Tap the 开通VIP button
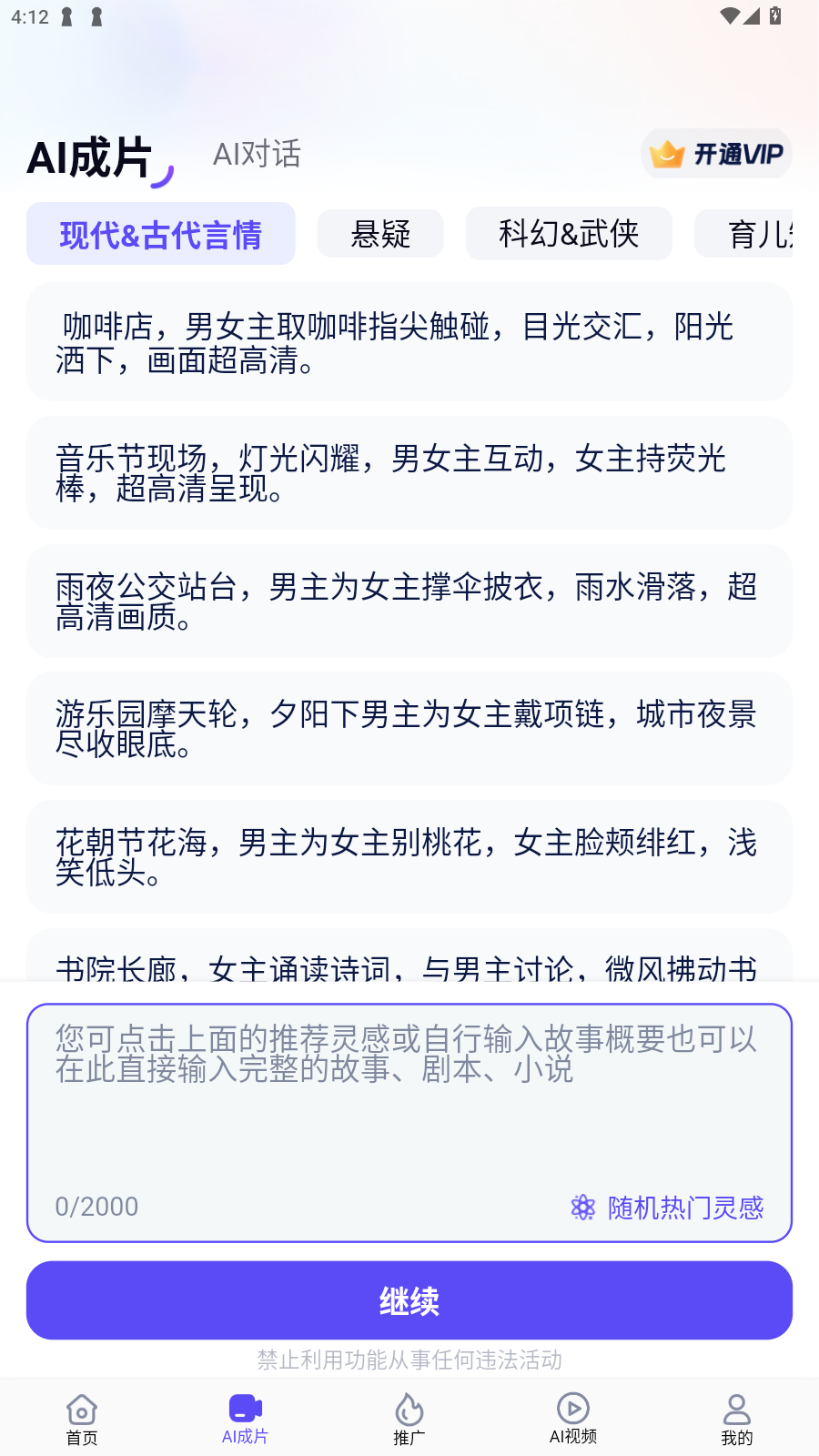Image resolution: width=819 pixels, height=1456 pixels. pyautogui.click(x=716, y=154)
